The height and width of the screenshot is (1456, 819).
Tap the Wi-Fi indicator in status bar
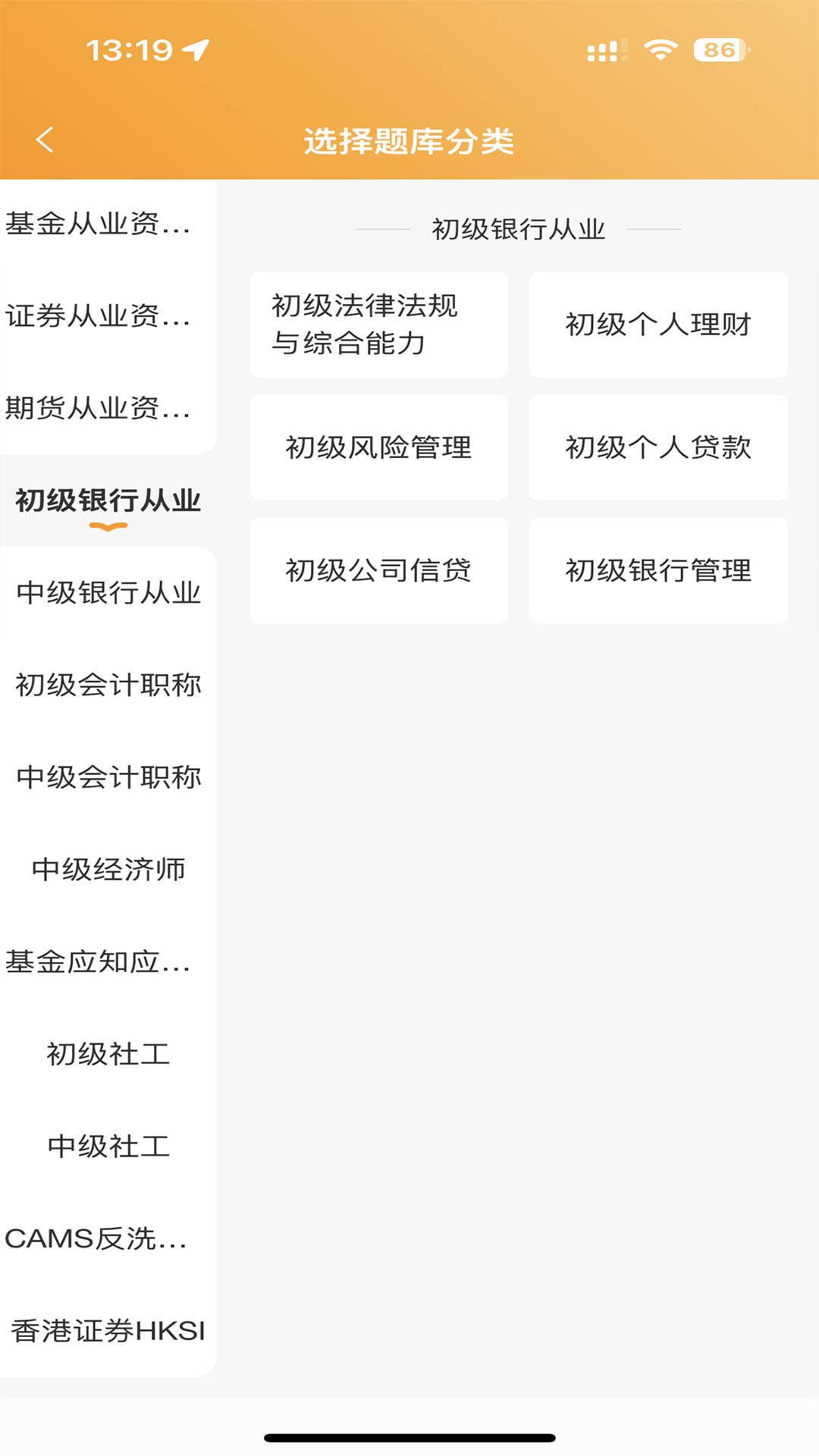click(661, 48)
